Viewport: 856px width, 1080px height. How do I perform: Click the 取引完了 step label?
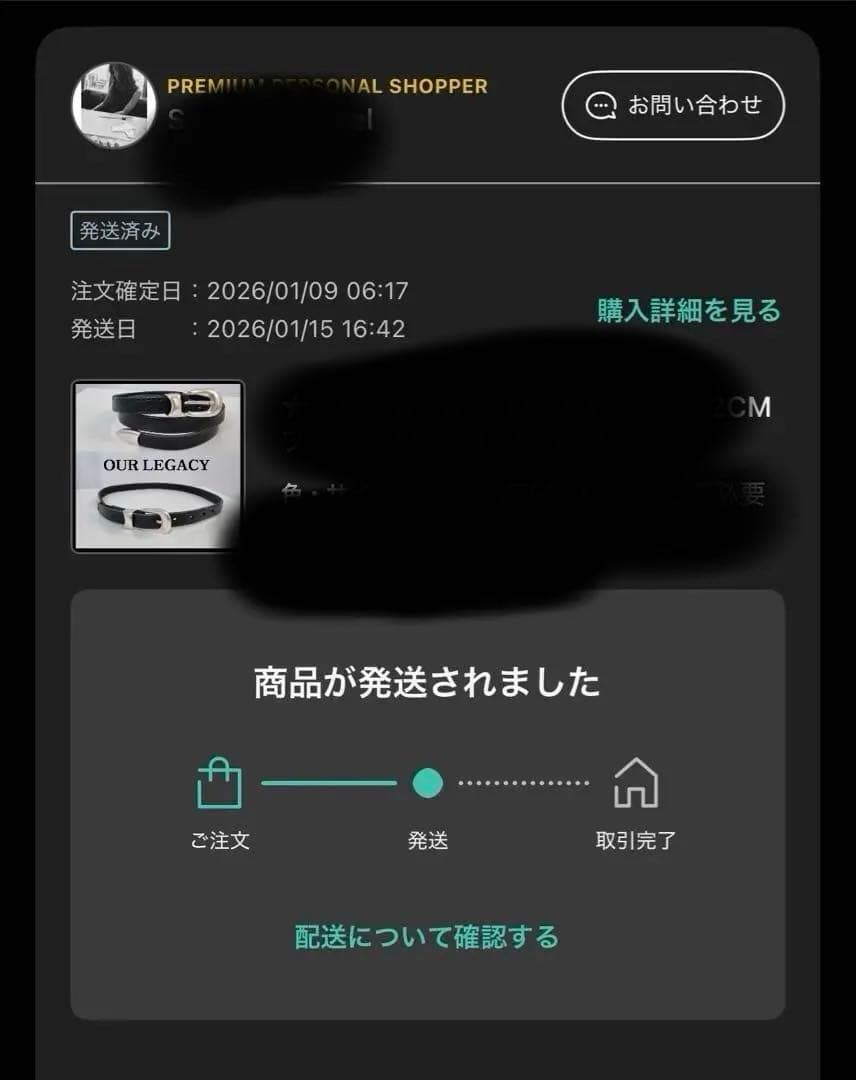637,841
